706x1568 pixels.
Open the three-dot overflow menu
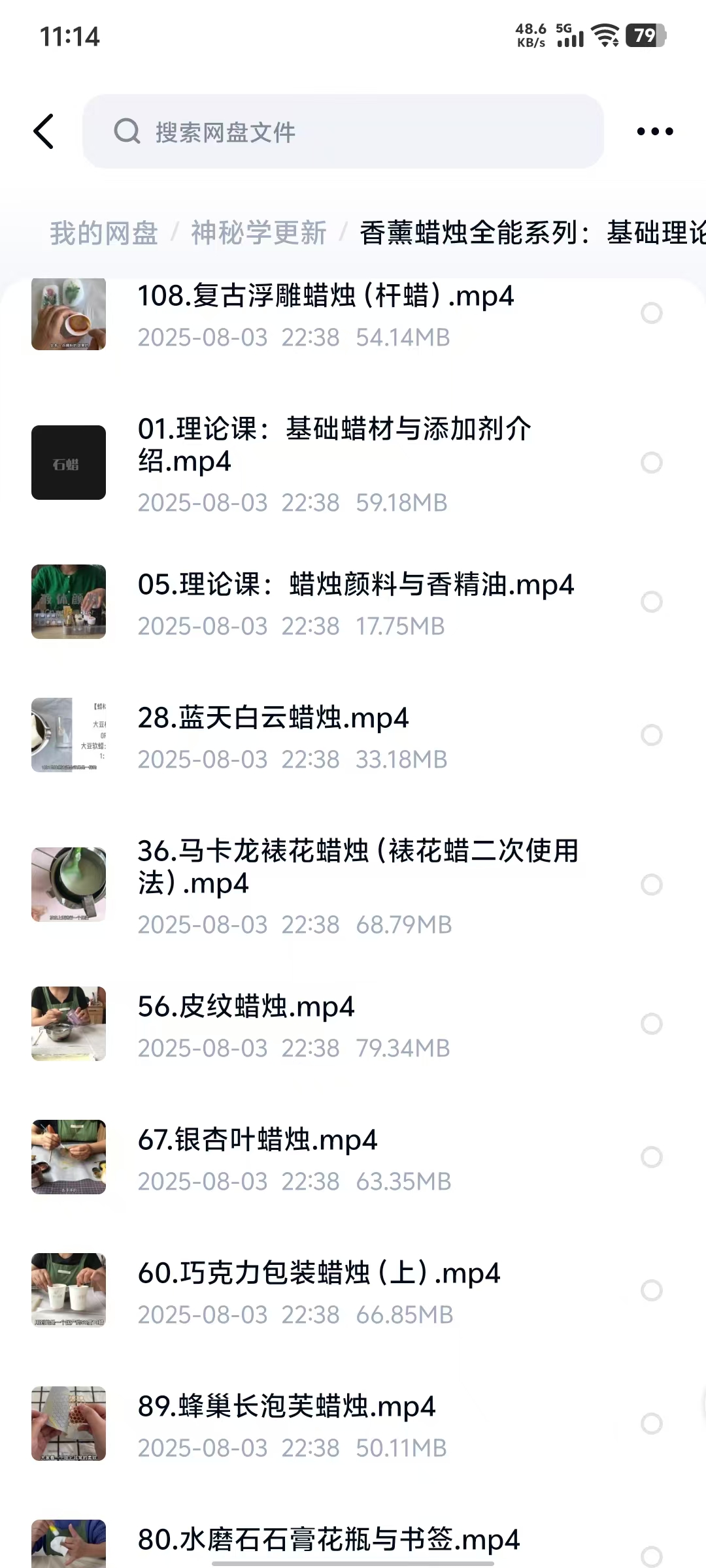(654, 131)
